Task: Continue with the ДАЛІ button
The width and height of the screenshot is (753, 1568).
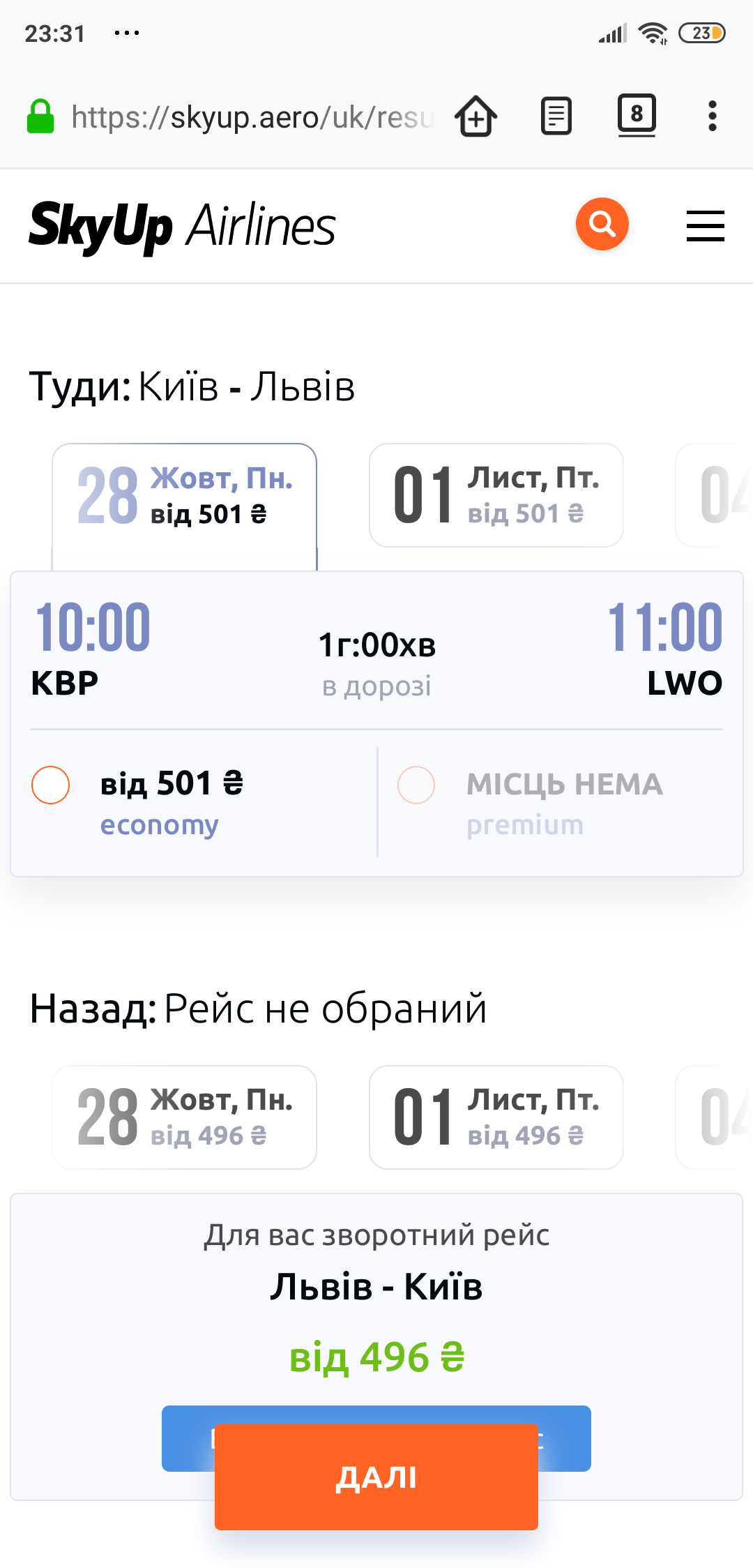Action: 376,1477
